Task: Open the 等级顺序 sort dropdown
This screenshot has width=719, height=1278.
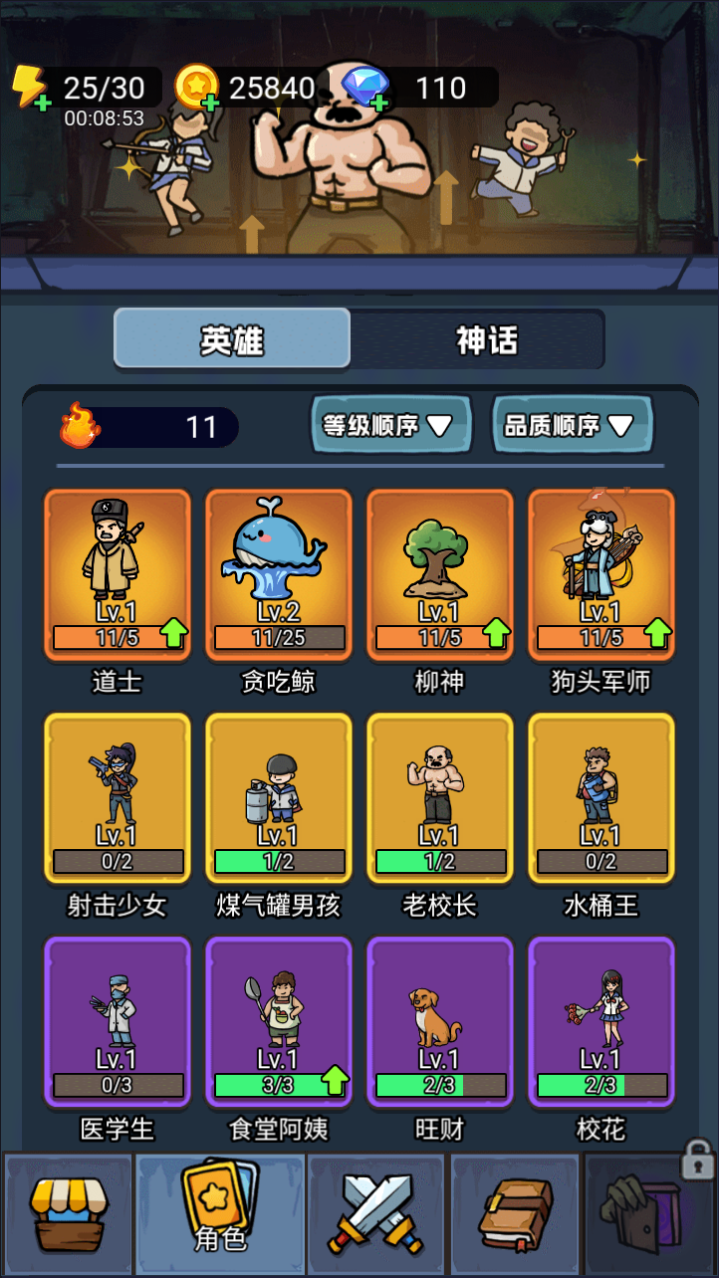Action: 389,425
